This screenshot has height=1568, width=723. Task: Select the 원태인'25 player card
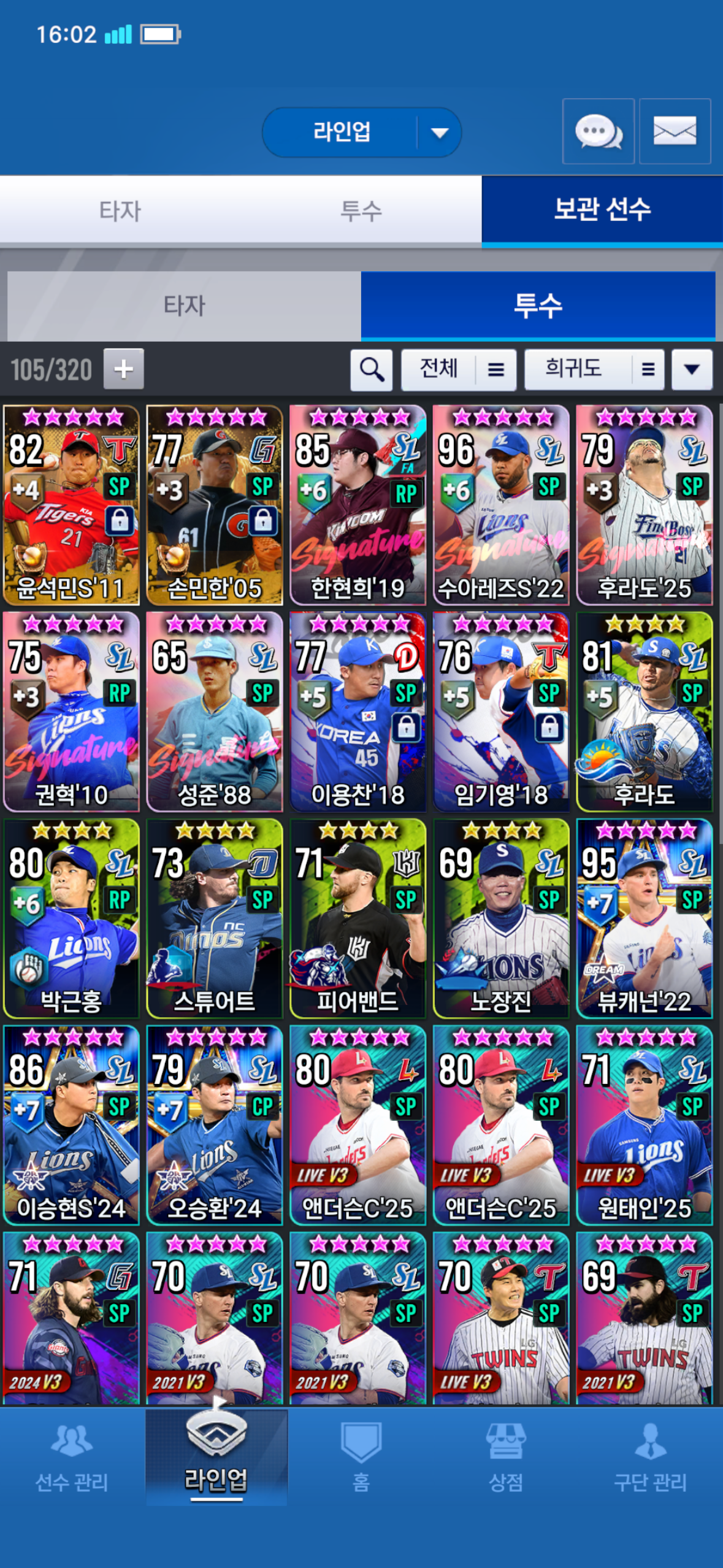(x=644, y=1125)
